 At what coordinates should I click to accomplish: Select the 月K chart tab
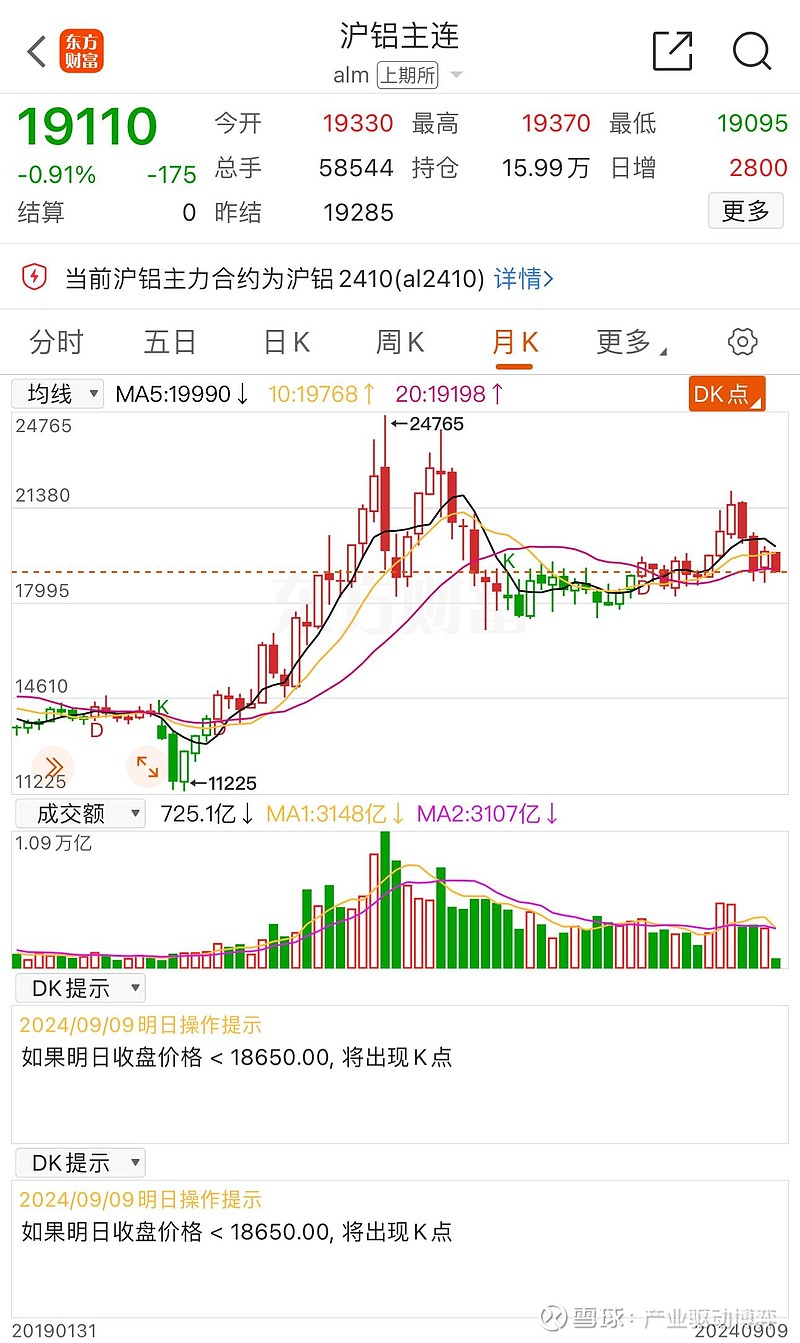pyautogui.click(x=515, y=342)
